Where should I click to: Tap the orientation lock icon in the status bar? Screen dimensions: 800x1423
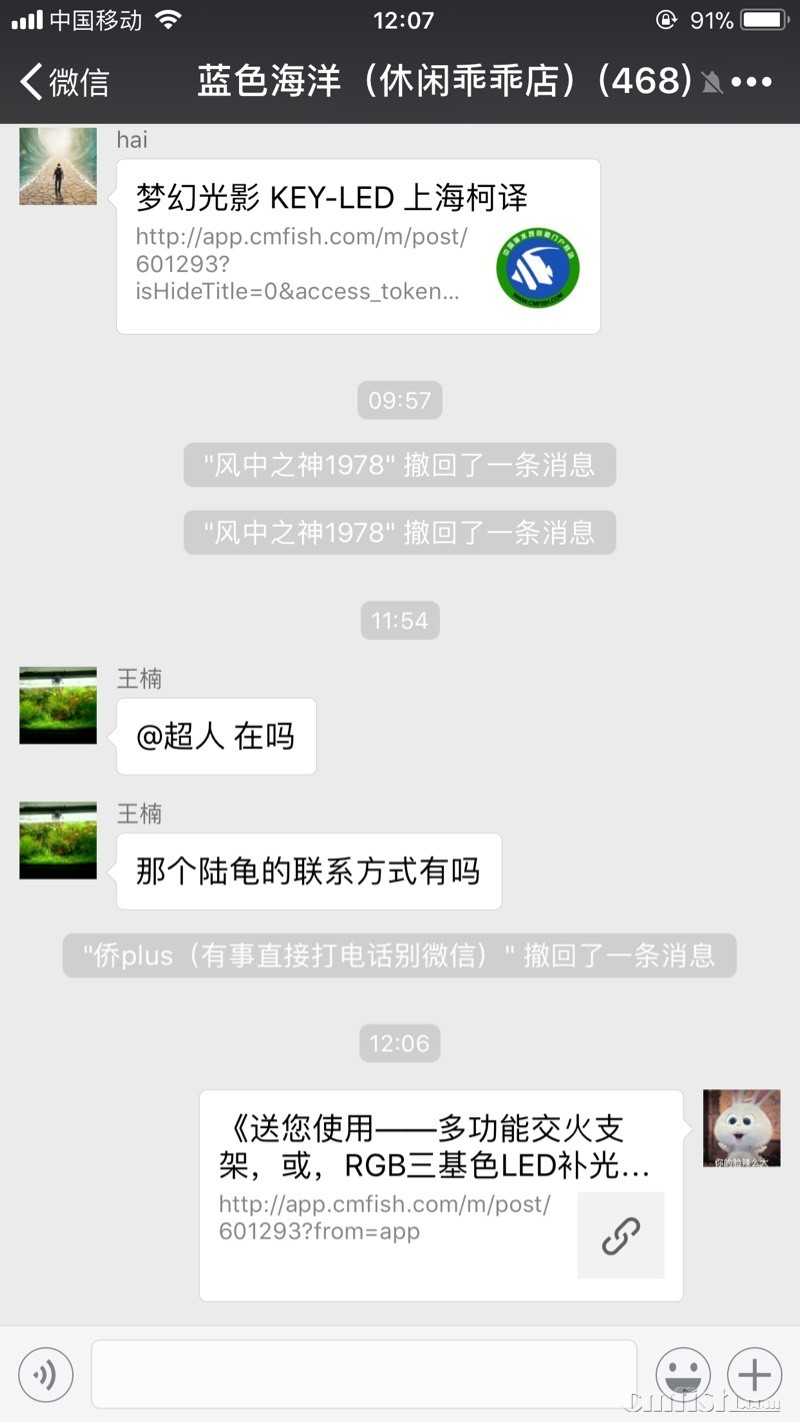click(x=666, y=19)
